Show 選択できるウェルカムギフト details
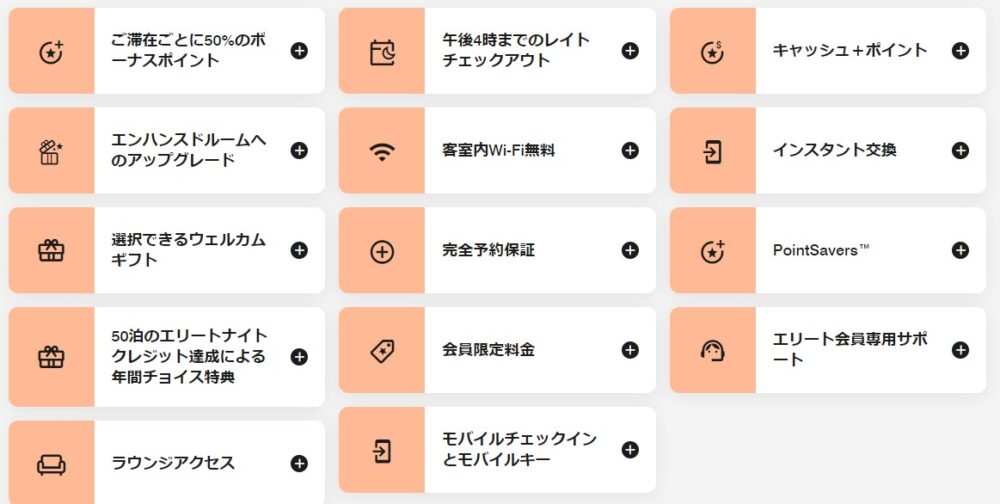The width and height of the screenshot is (1000, 504). click(x=299, y=250)
